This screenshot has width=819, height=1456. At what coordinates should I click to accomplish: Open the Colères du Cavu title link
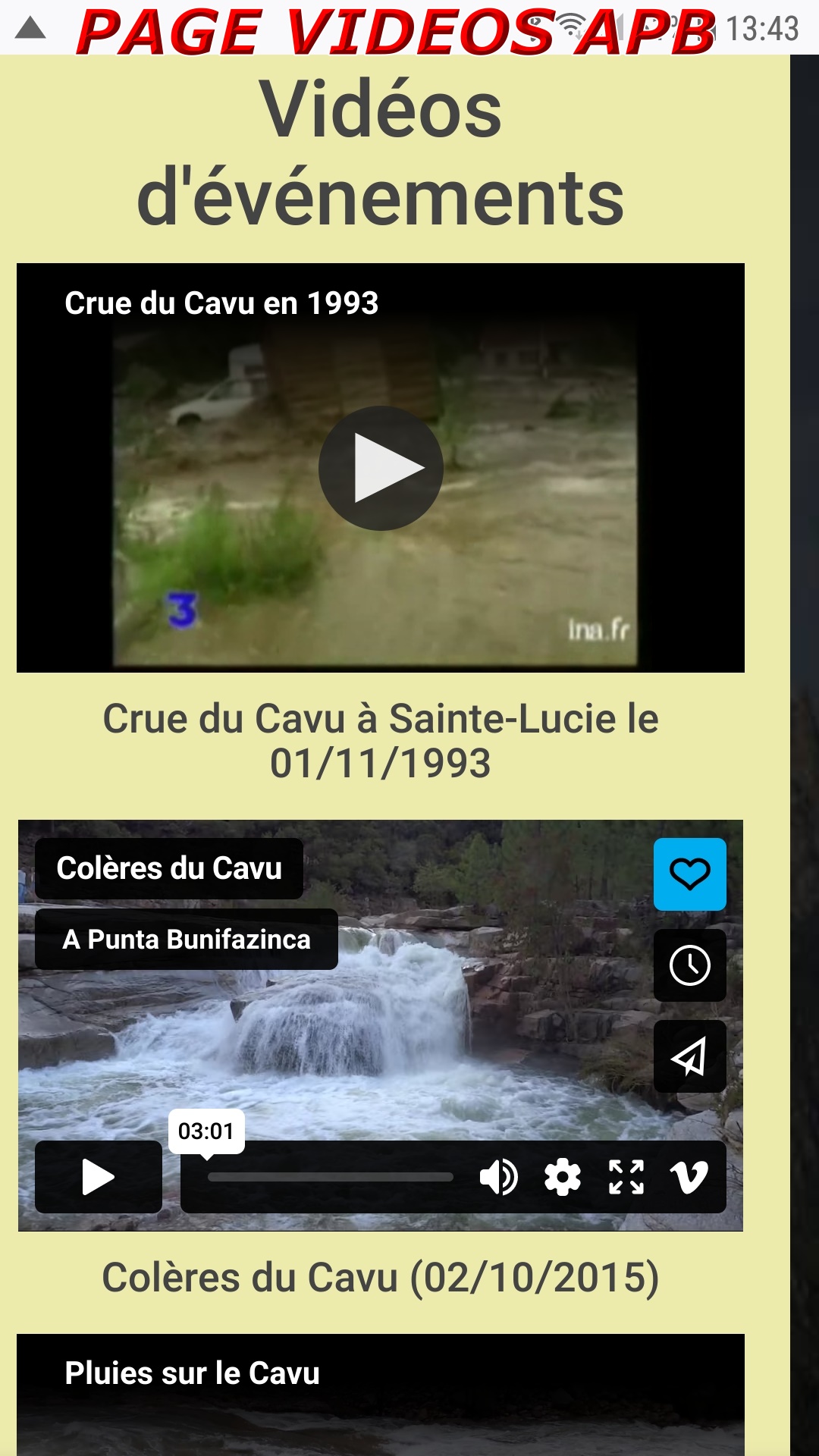tap(169, 868)
